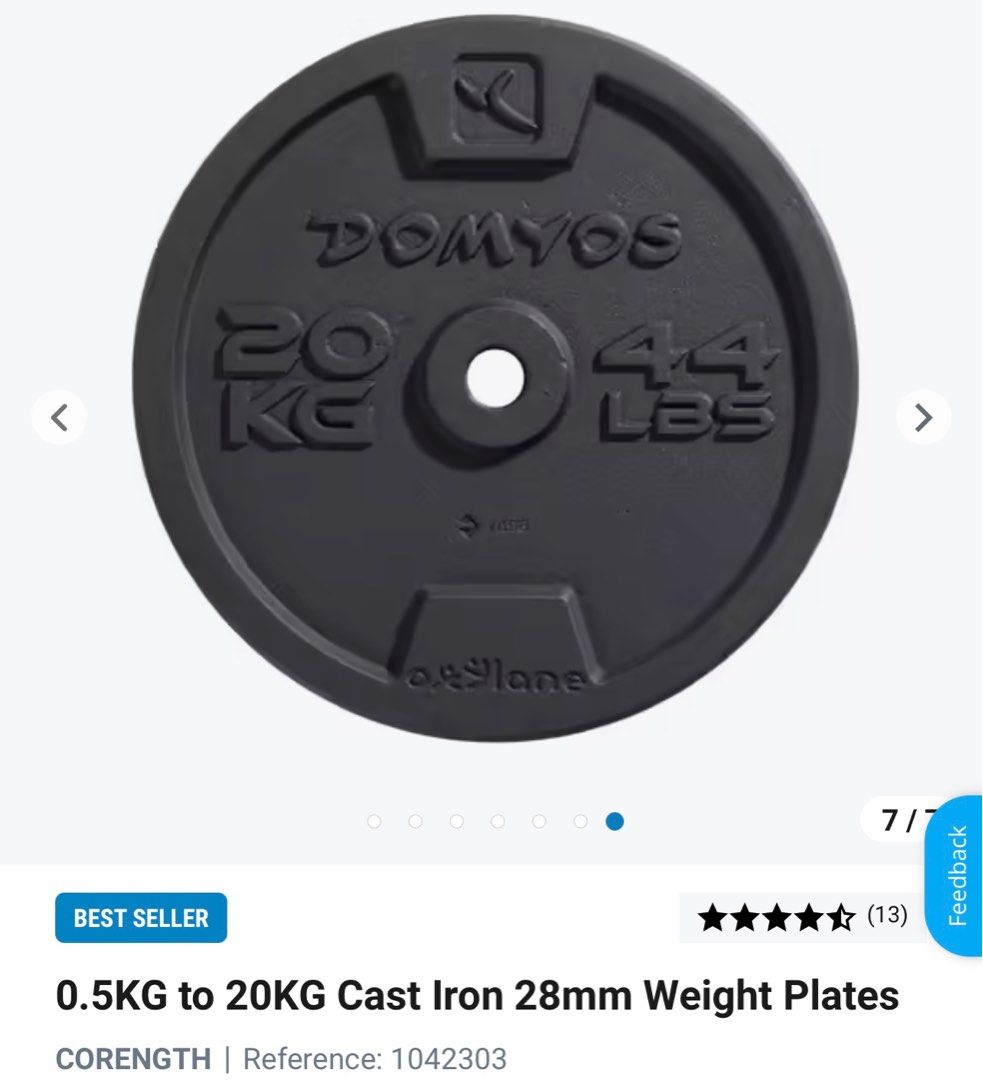Select the first carousel pagination dot

click(377, 823)
